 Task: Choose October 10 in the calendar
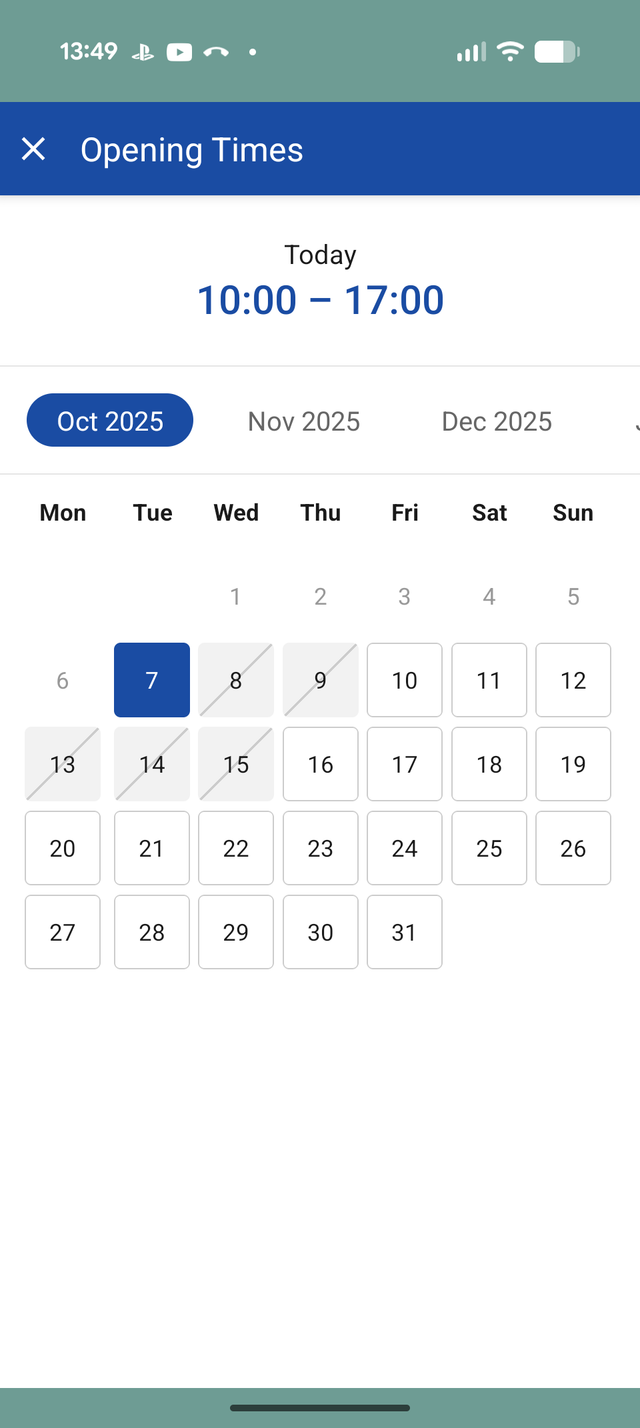(404, 680)
